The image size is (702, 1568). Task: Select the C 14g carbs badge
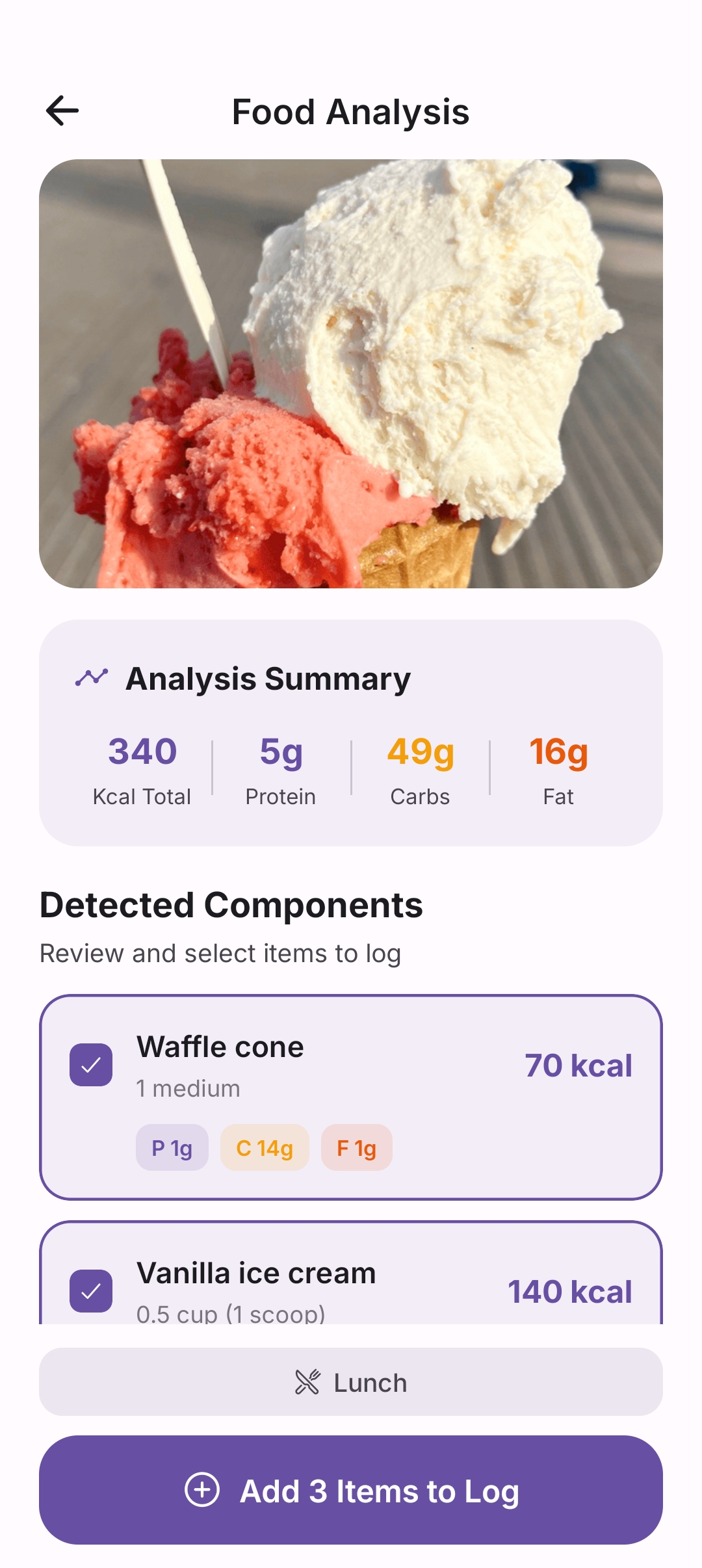[264, 1147]
